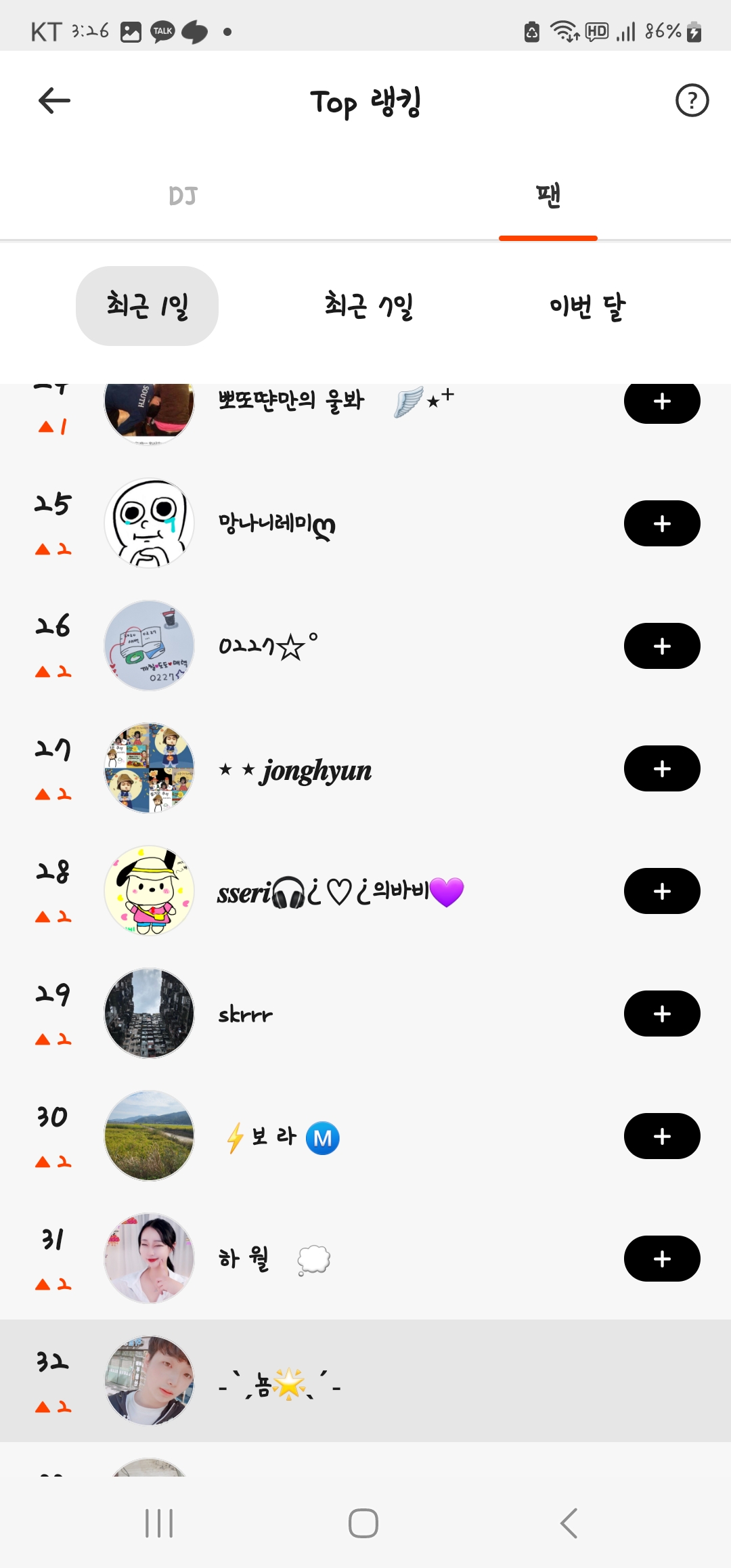731x1568 pixels.
Task: Open 하월's profile picture at rank 31
Action: 149,1259
